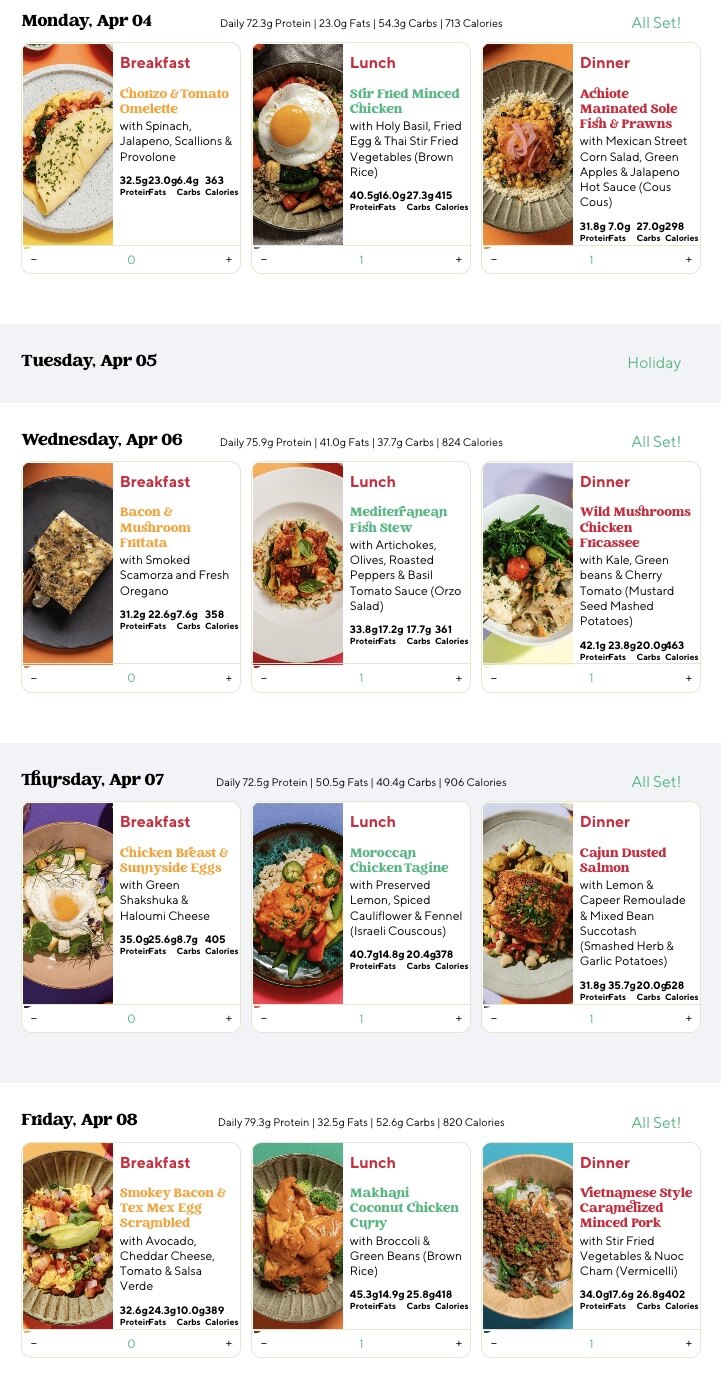Increase quantity of Chorizo & Tomato Omelette
The image size is (728, 1380).
point(228,260)
